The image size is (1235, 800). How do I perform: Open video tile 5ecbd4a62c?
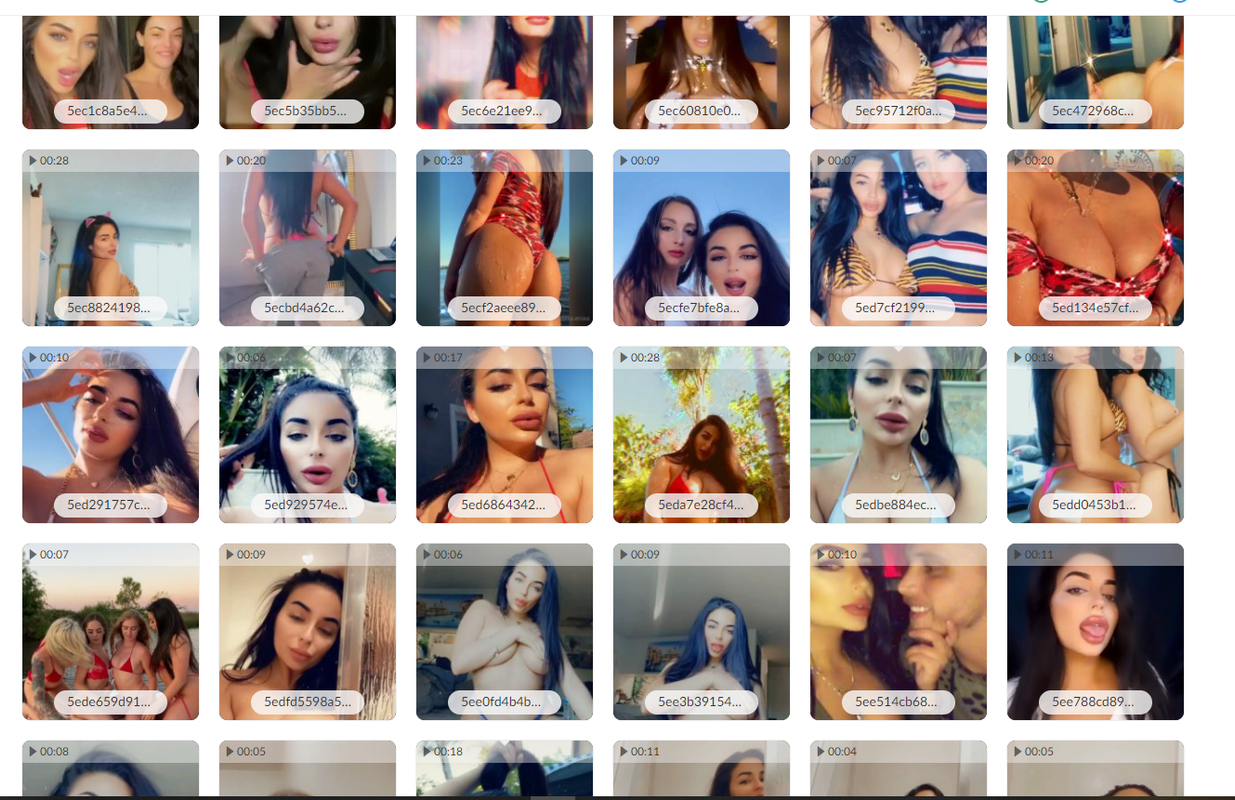click(307, 238)
